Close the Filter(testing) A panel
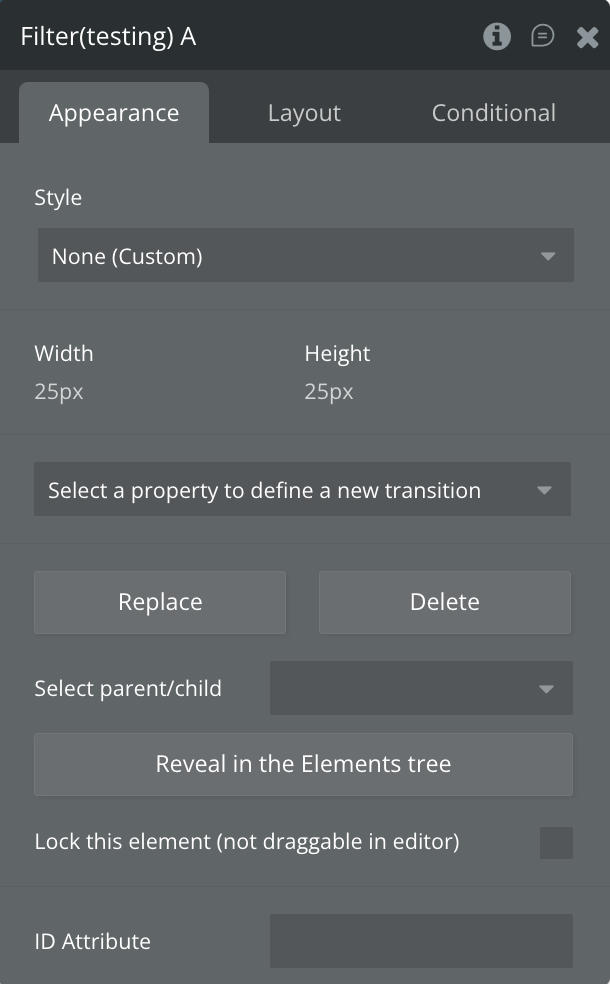 (x=587, y=38)
